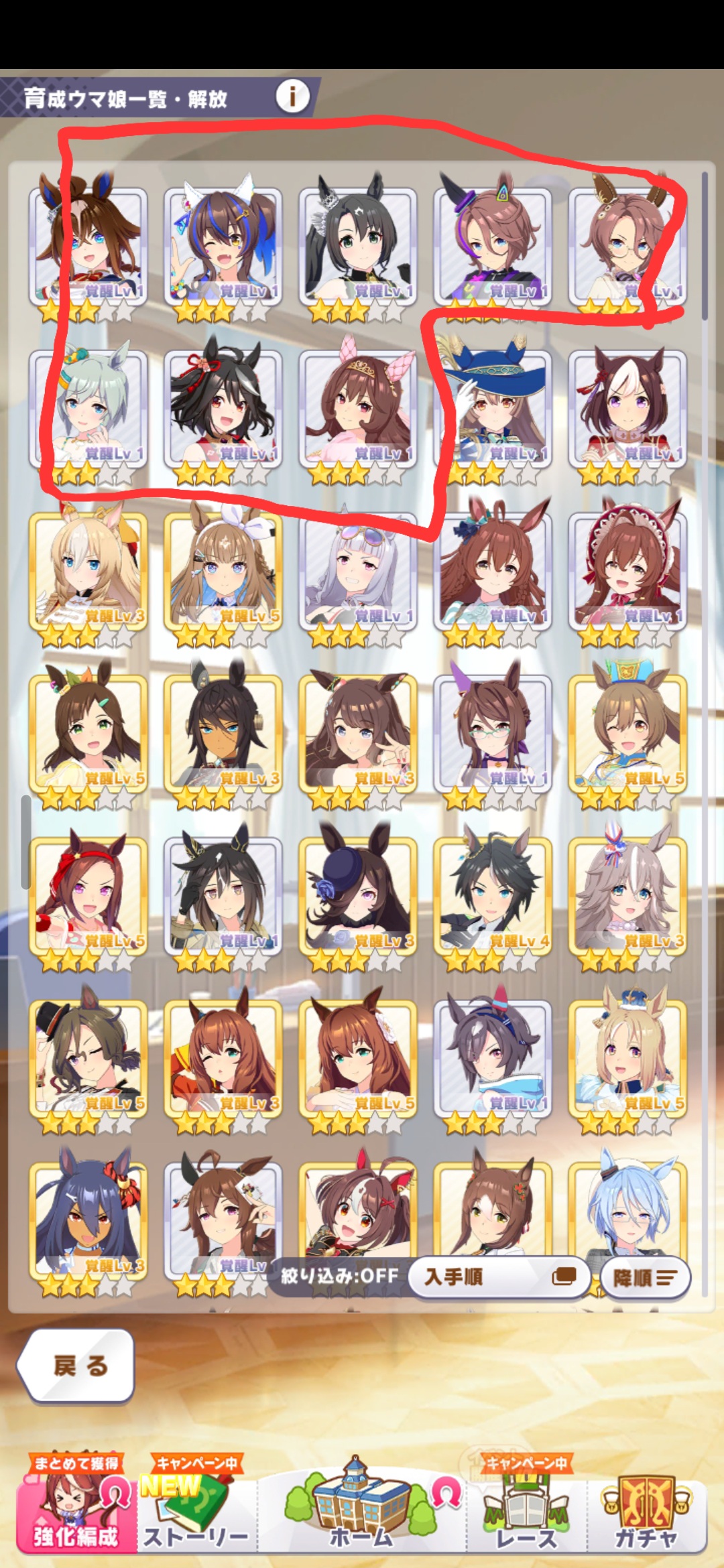This screenshot has height=1568, width=724.
Task: Select the silver-haired character with goggles
Action: pyautogui.click(x=358, y=572)
